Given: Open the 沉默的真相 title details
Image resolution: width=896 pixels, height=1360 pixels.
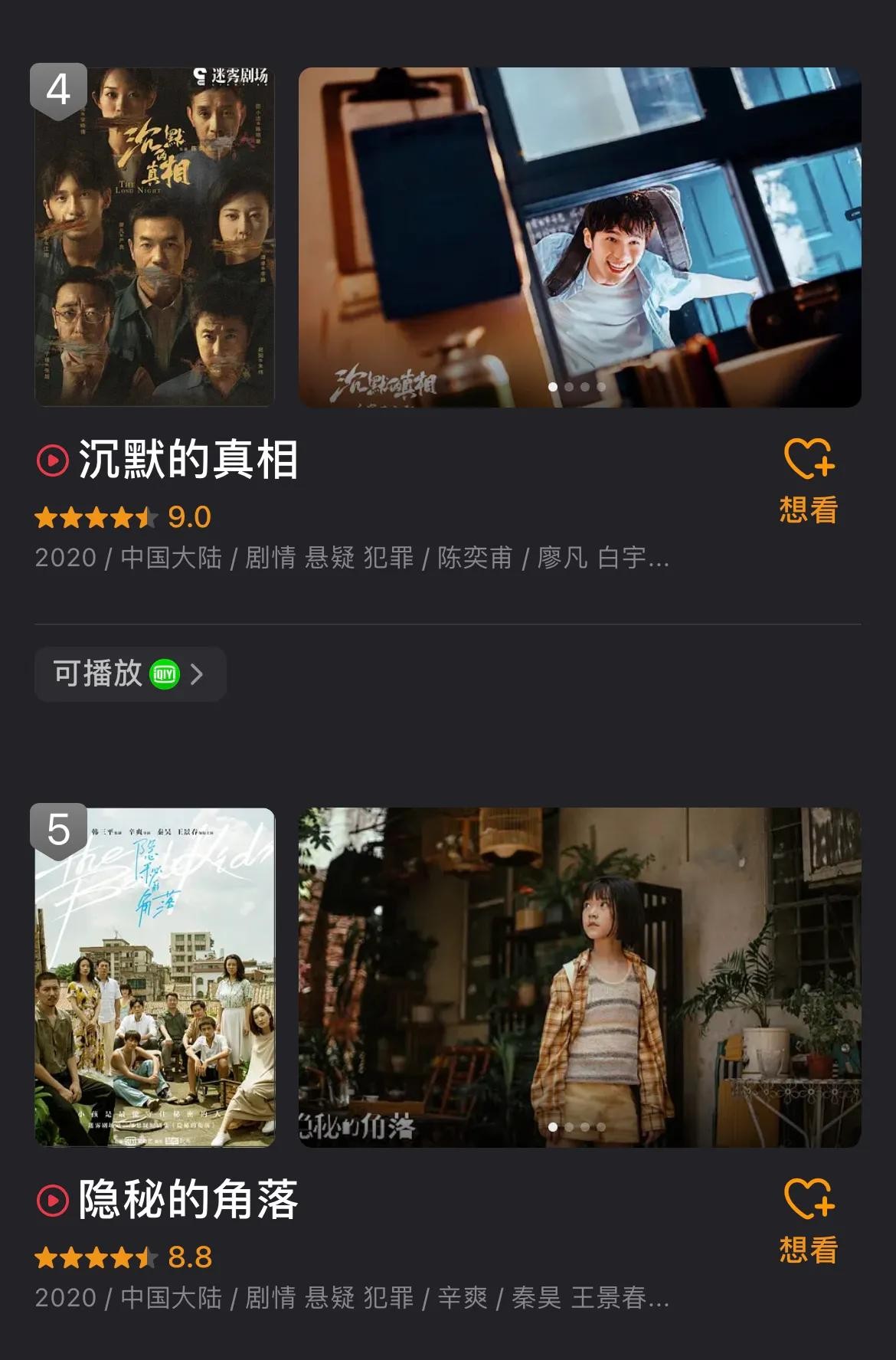Looking at the screenshot, I should pos(188,460).
